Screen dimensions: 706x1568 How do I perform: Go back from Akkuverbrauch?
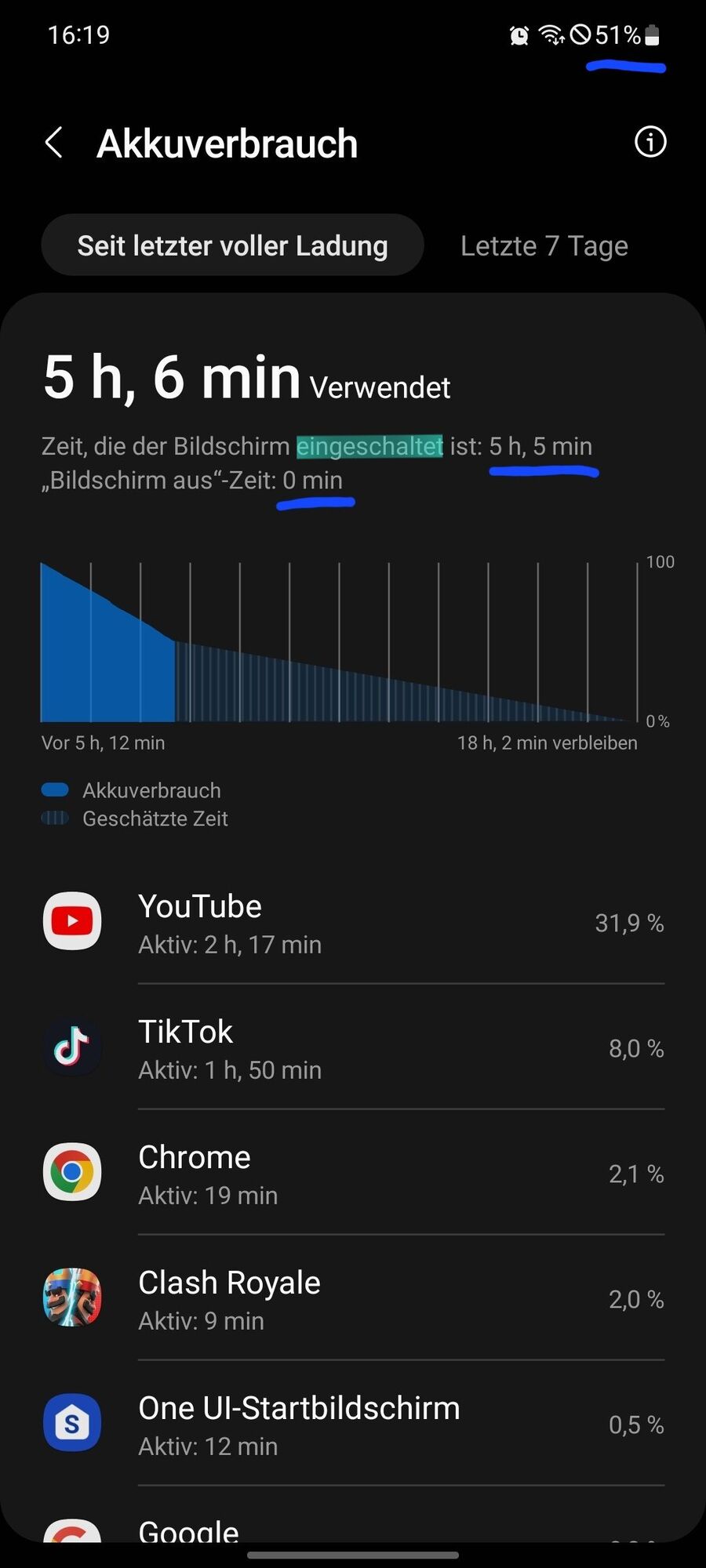54,143
